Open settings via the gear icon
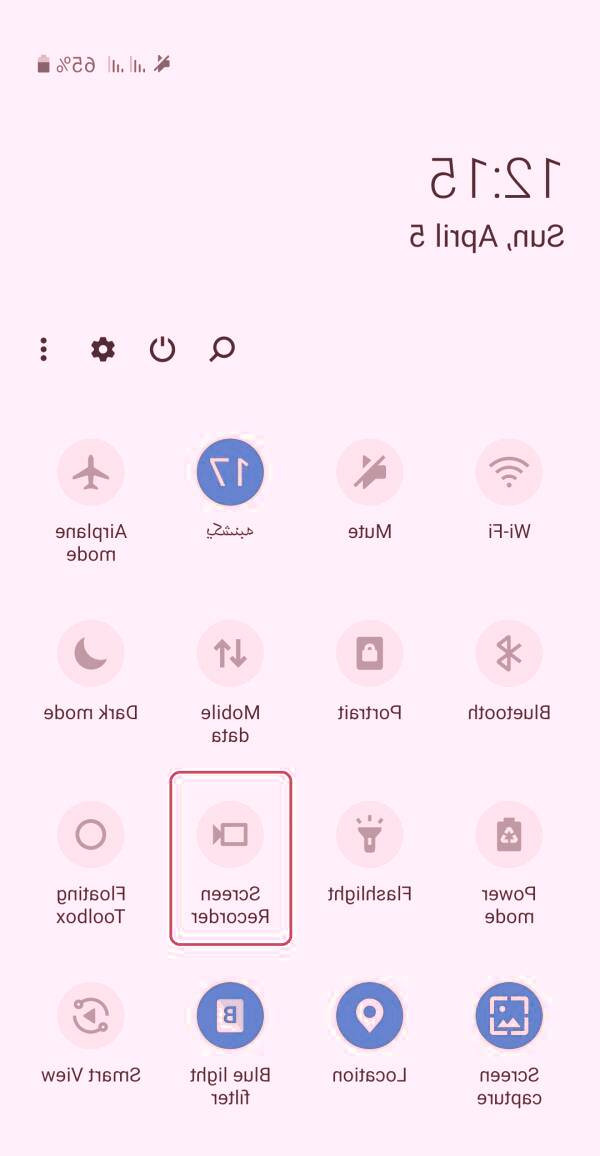The height and width of the screenshot is (1156, 600). click(103, 349)
